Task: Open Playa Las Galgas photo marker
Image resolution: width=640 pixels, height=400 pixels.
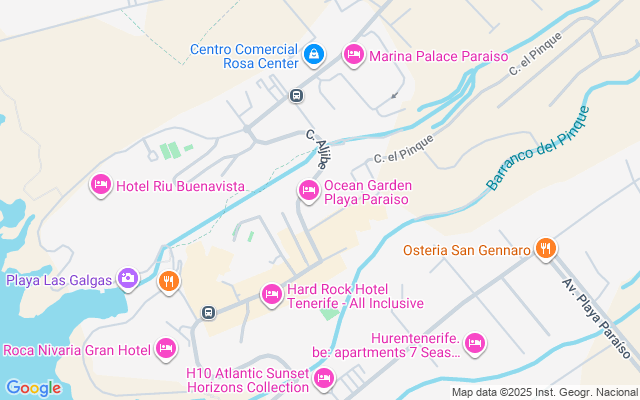Action: (x=128, y=278)
